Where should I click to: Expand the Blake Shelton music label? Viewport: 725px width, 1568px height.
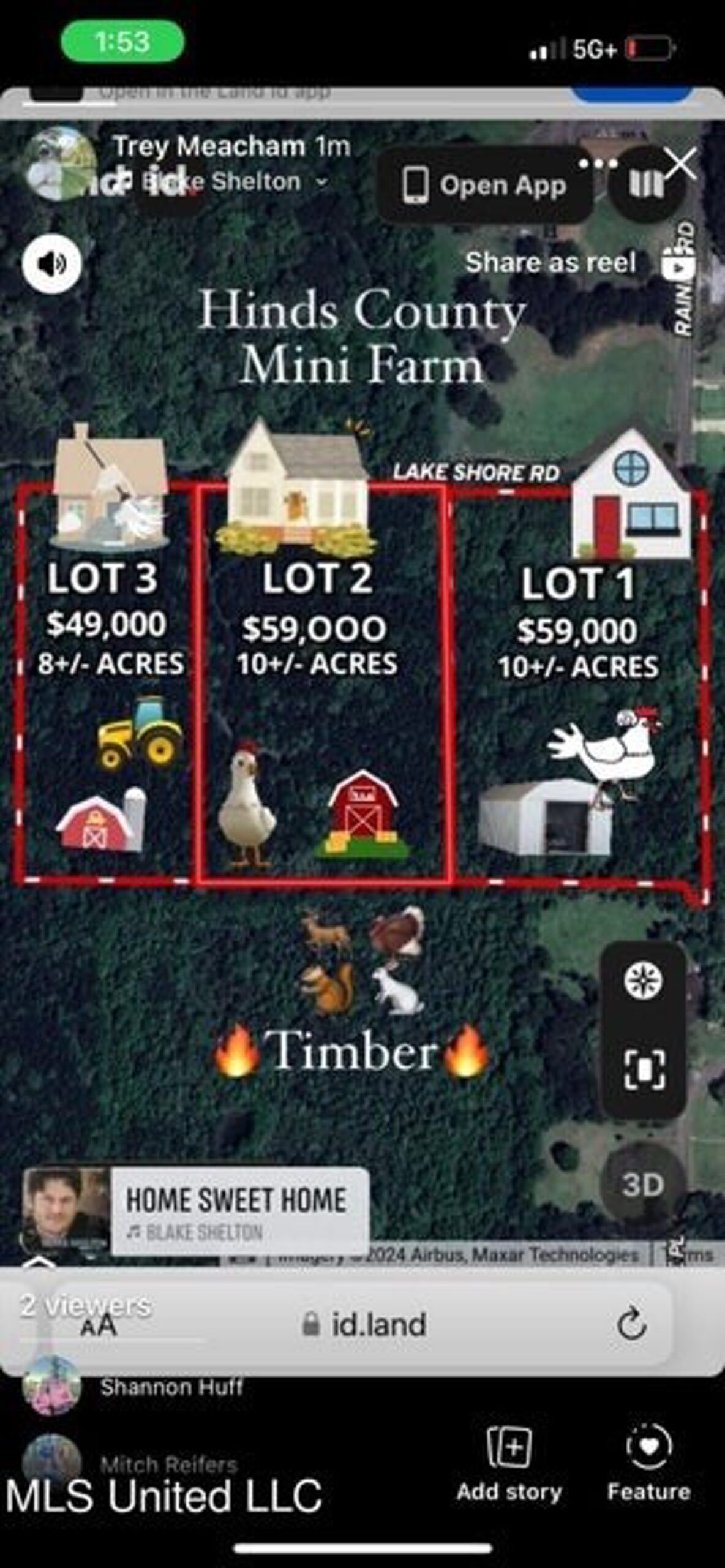[x=321, y=182]
